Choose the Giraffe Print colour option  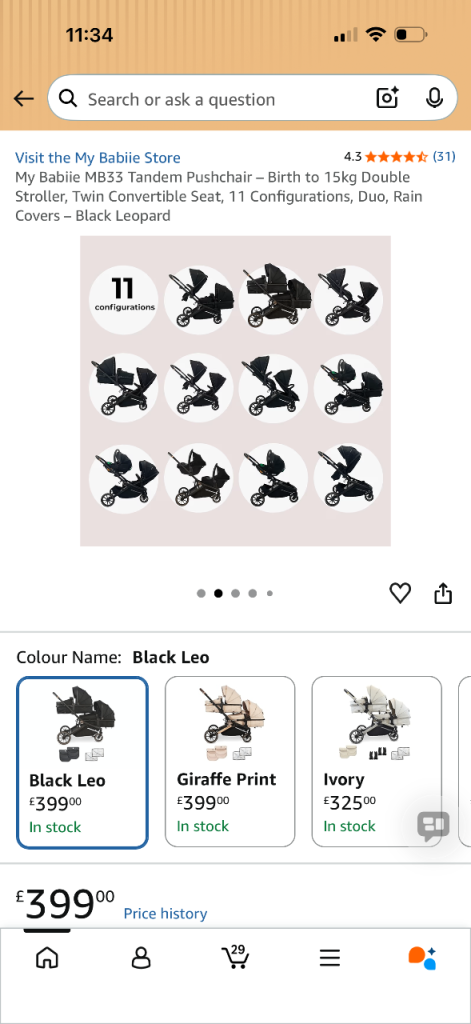pos(230,761)
